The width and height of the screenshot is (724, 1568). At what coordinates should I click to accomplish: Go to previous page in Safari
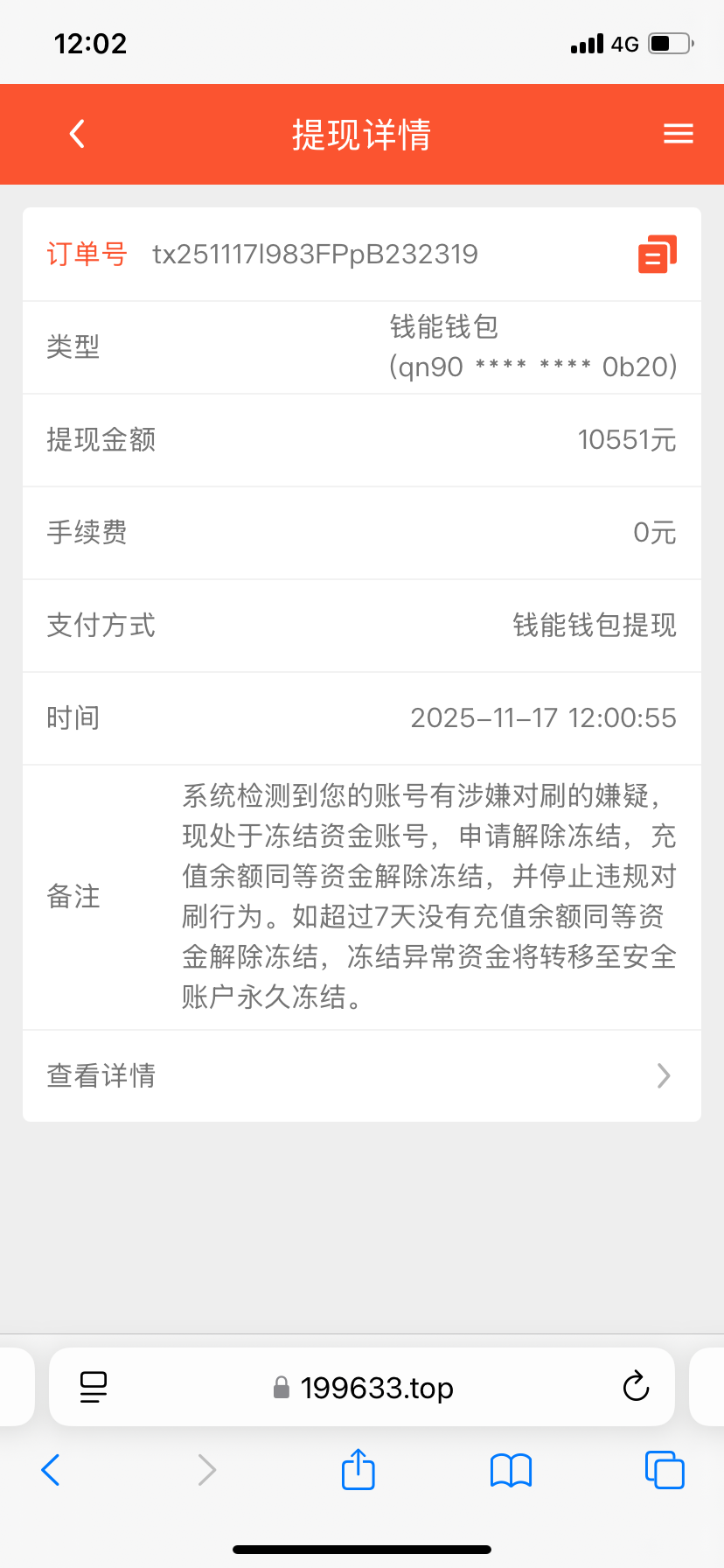(x=51, y=1470)
